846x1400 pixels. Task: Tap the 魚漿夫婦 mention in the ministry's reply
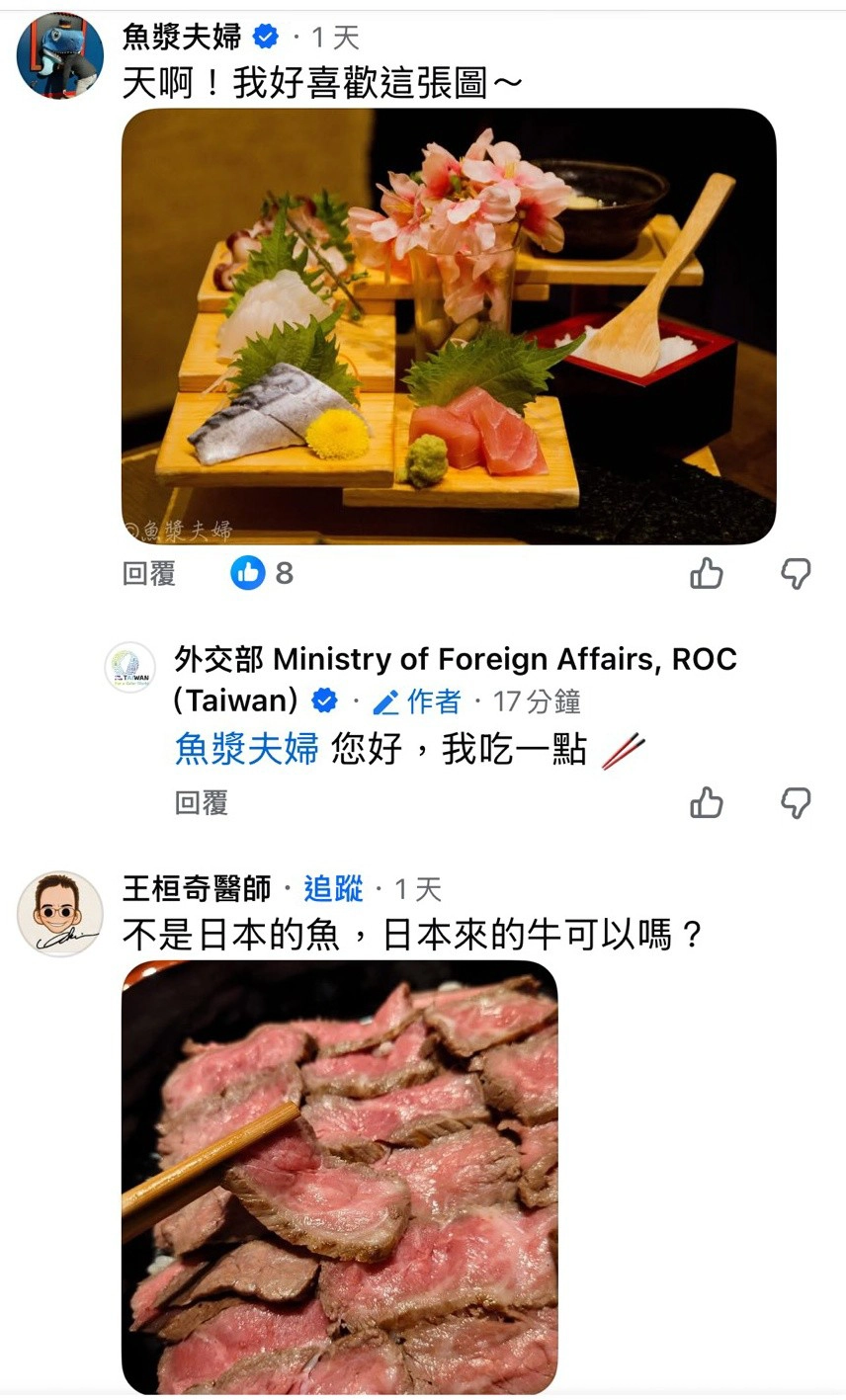coord(246,749)
